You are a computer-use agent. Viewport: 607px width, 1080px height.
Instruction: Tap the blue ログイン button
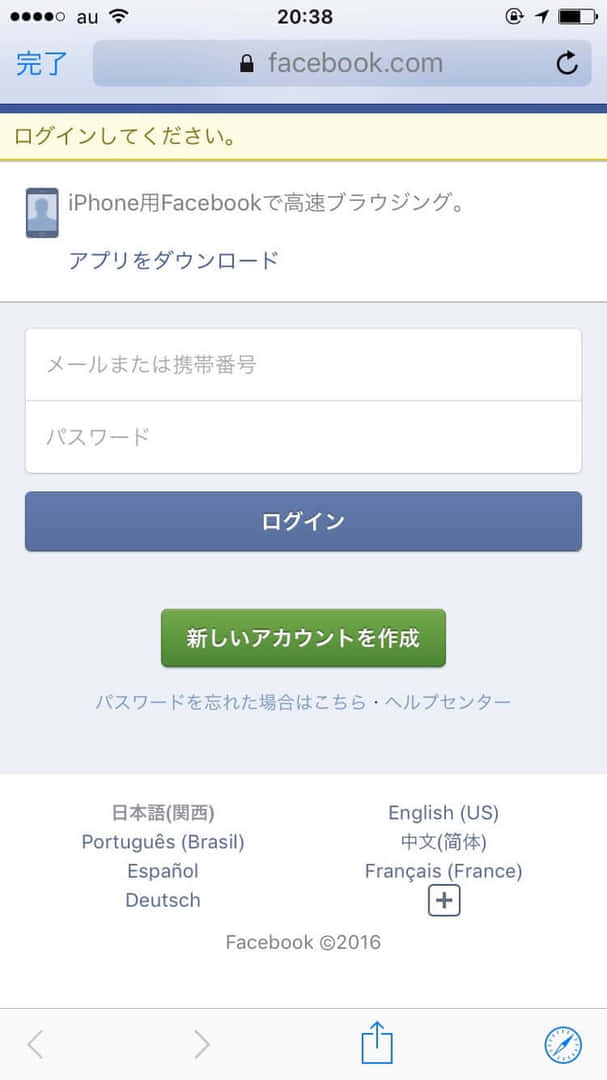pyautogui.click(x=303, y=521)
